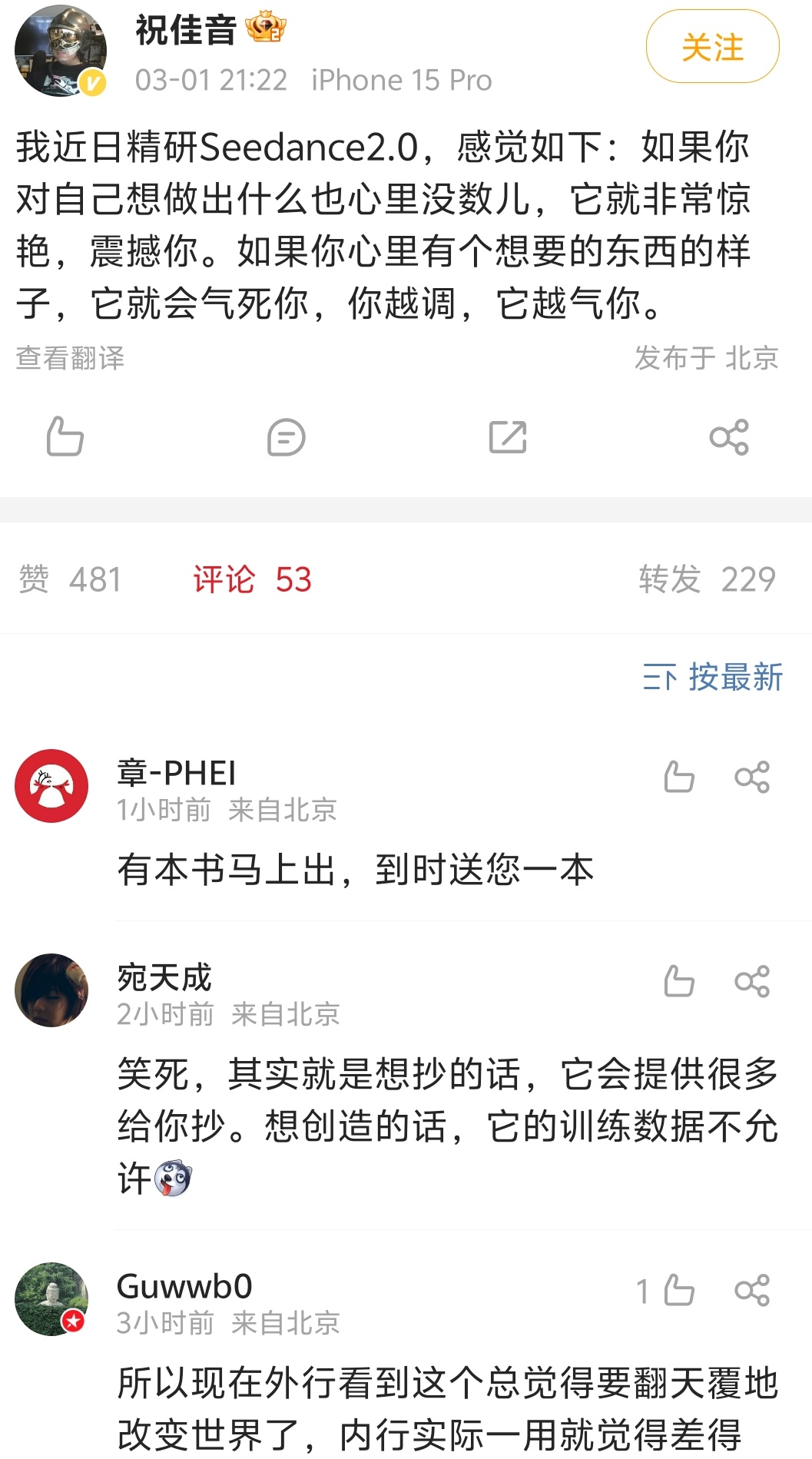Like 祝佳音's post

tap(65, 436)
